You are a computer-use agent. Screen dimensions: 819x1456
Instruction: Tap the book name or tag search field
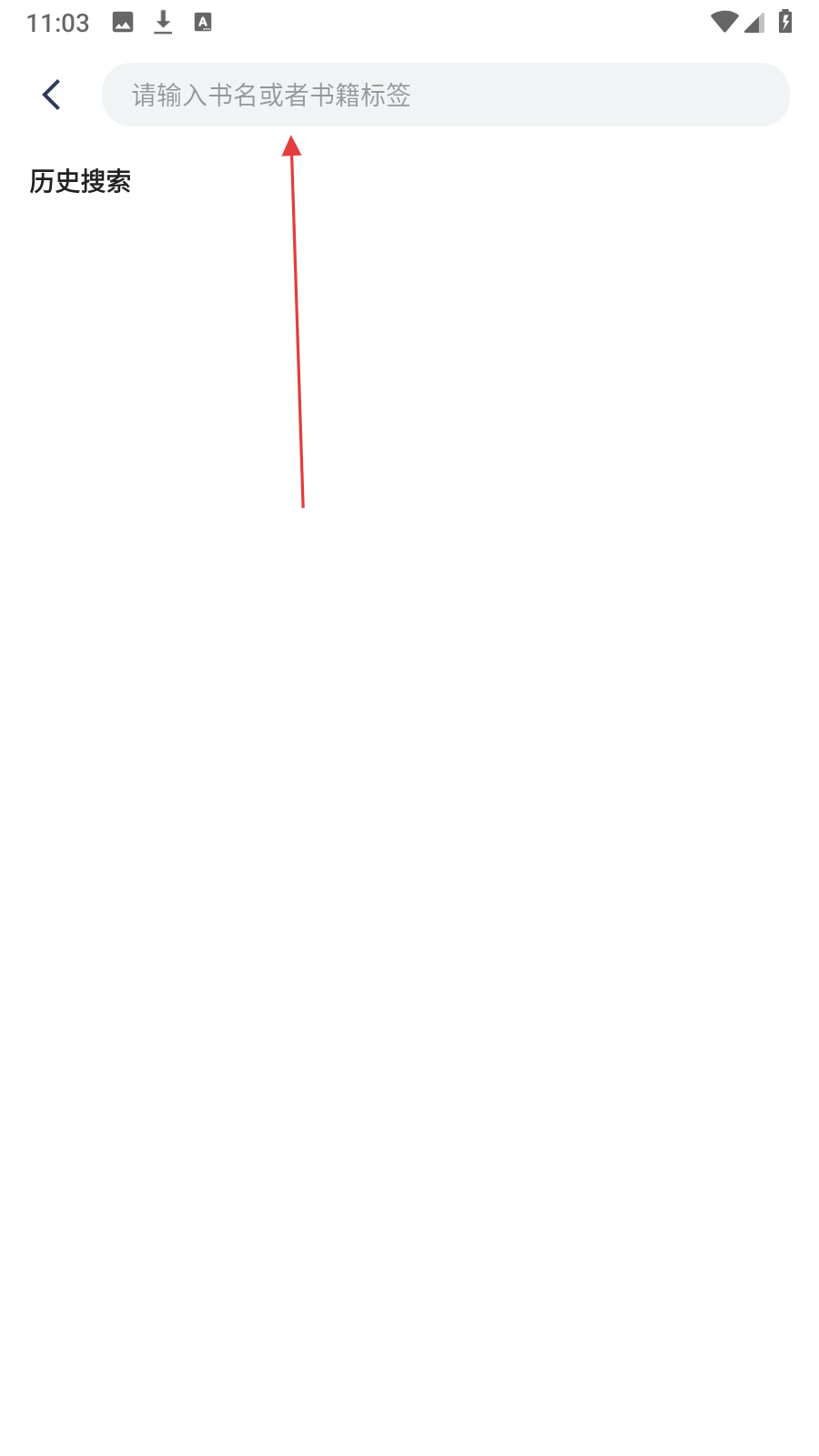(x=445, y=95)
